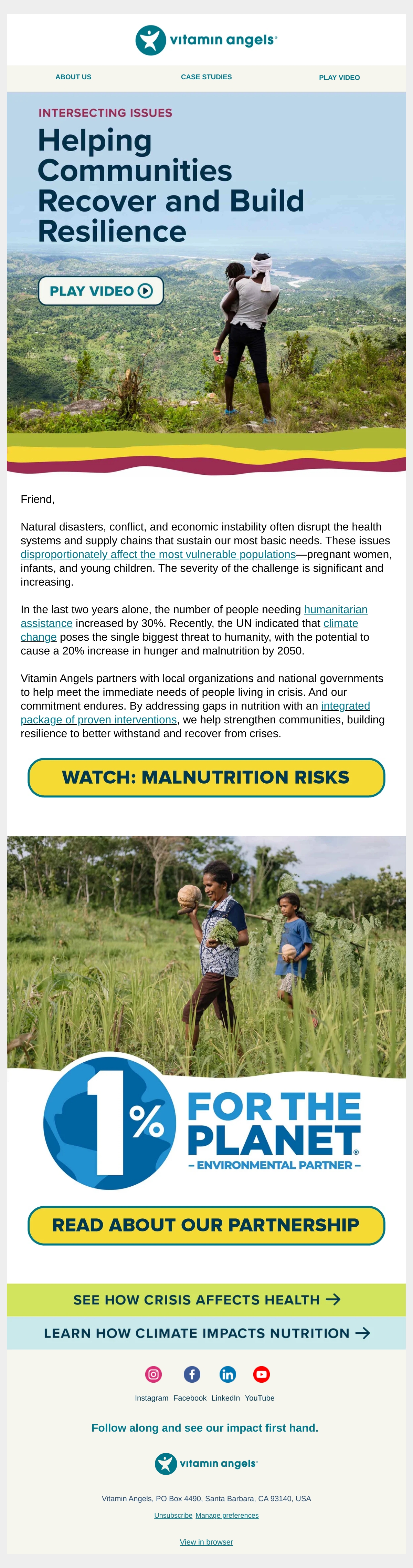Image resolution: width=413 pixels, height=1568 pixels.
Task: Visit the Facebook page icon
Action: click(192, 1374)
